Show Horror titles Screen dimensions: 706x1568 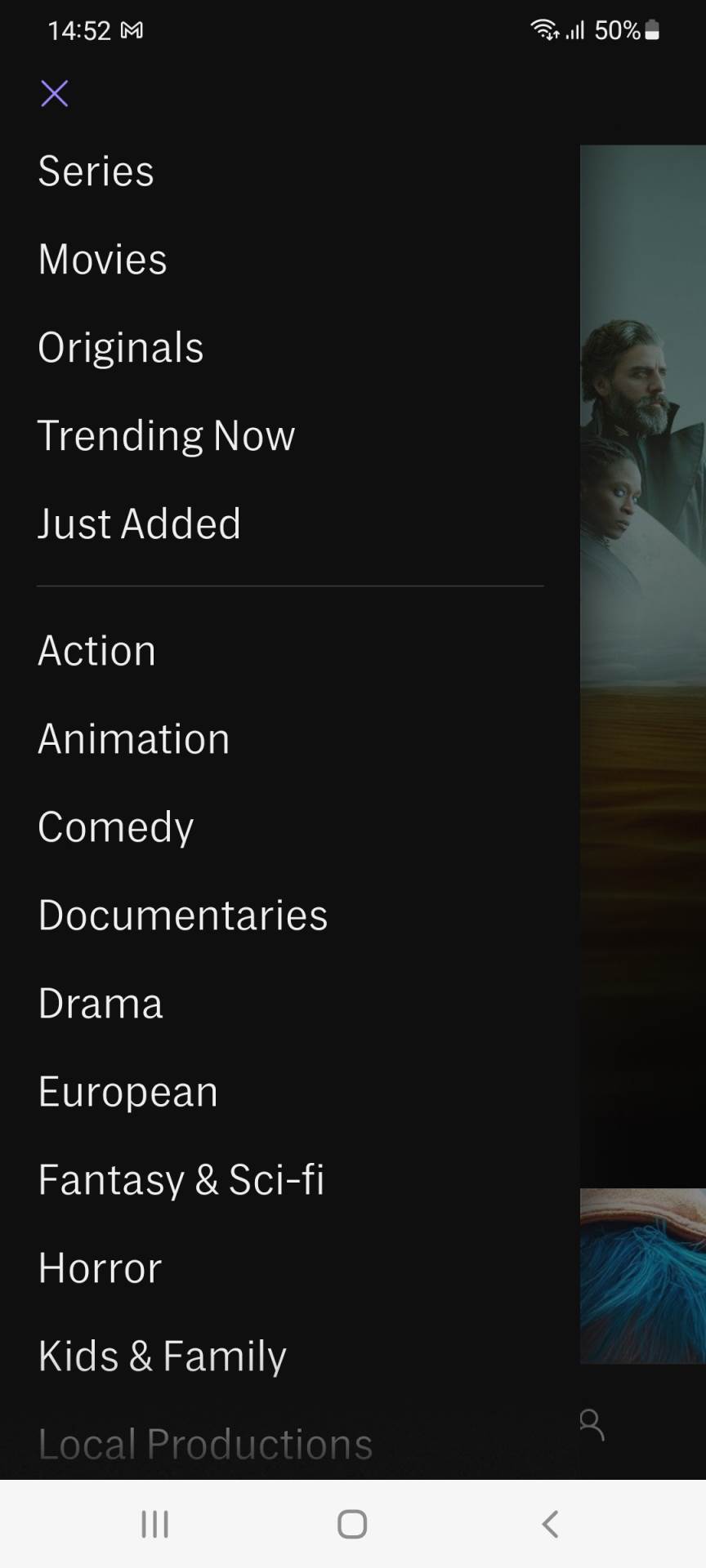tap(100, 1268)
